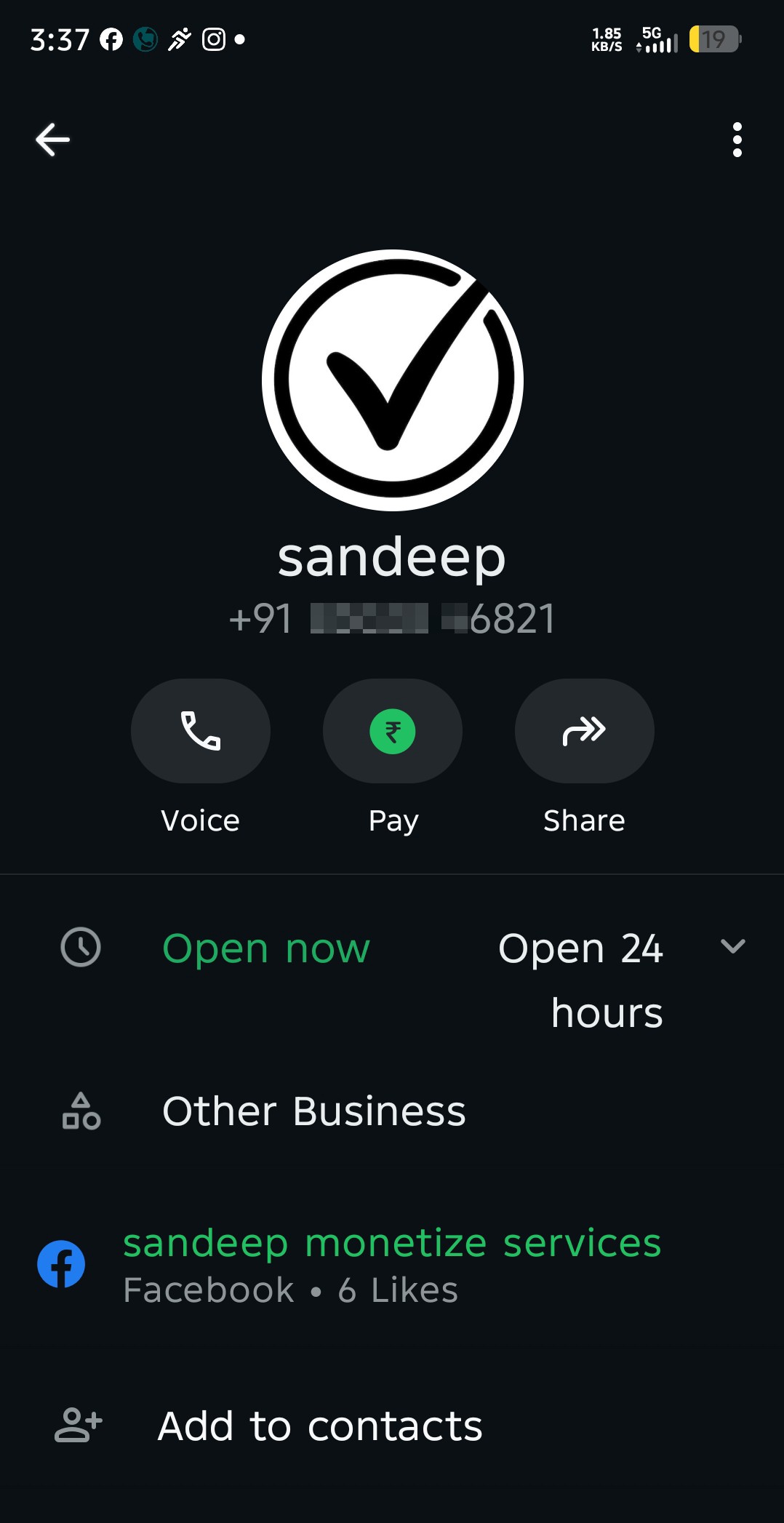
Task: Tap the Pay button
Action: click(x=393, y=730)
